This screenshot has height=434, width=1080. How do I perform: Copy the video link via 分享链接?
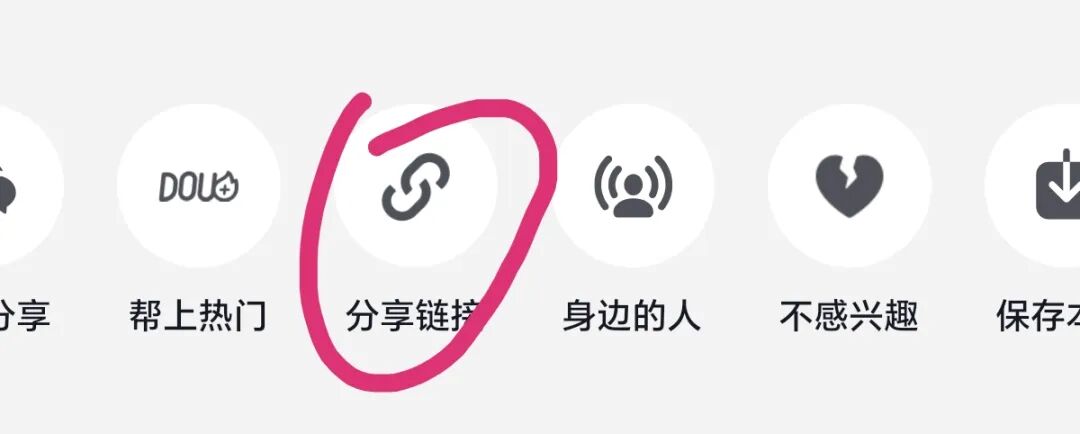coord(415,186)
